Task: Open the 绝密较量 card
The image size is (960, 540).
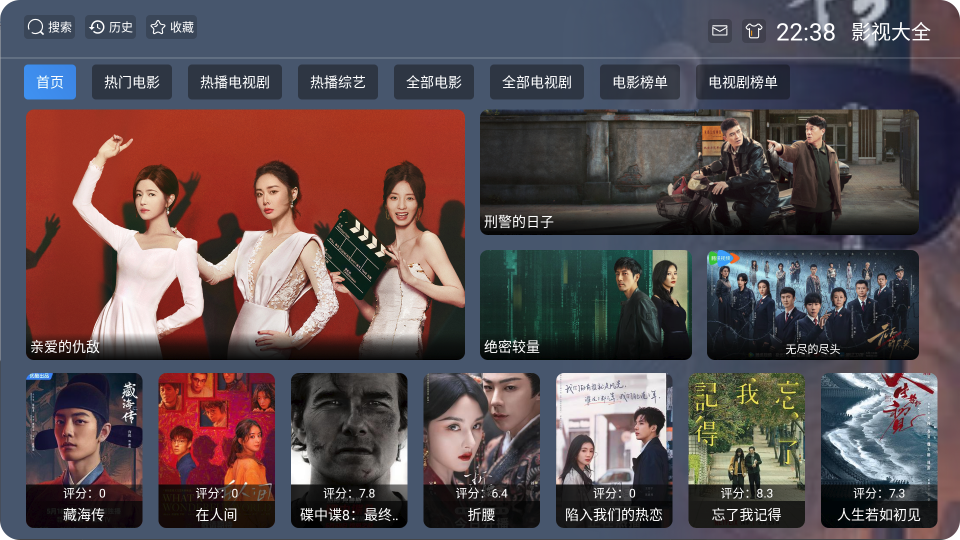Action: pos(585,304)
